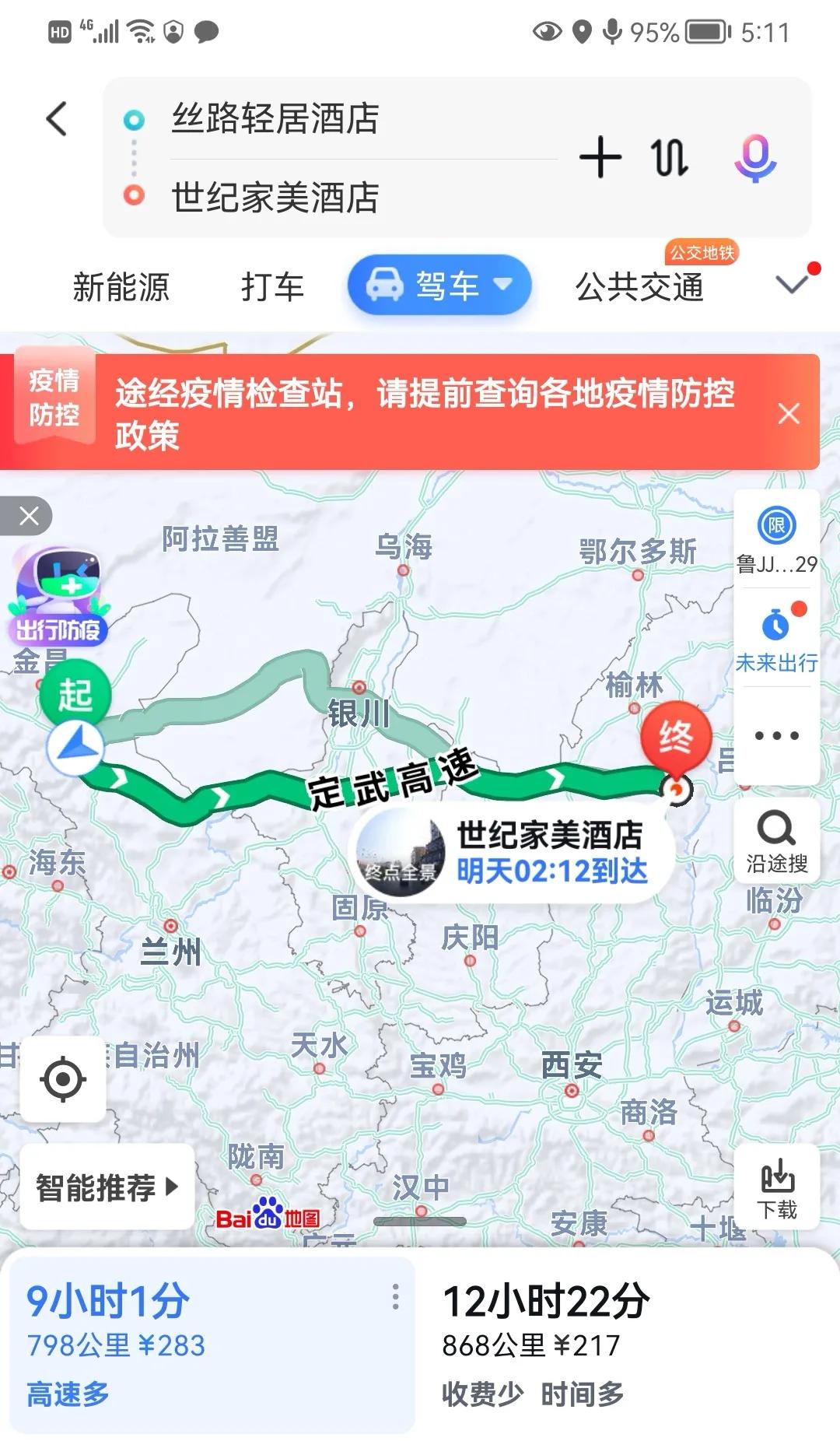Open the 驾车 route options dropdown arrow
Image resolution: width=840 pixels, height=1441 pixels.
coord(503,286)
